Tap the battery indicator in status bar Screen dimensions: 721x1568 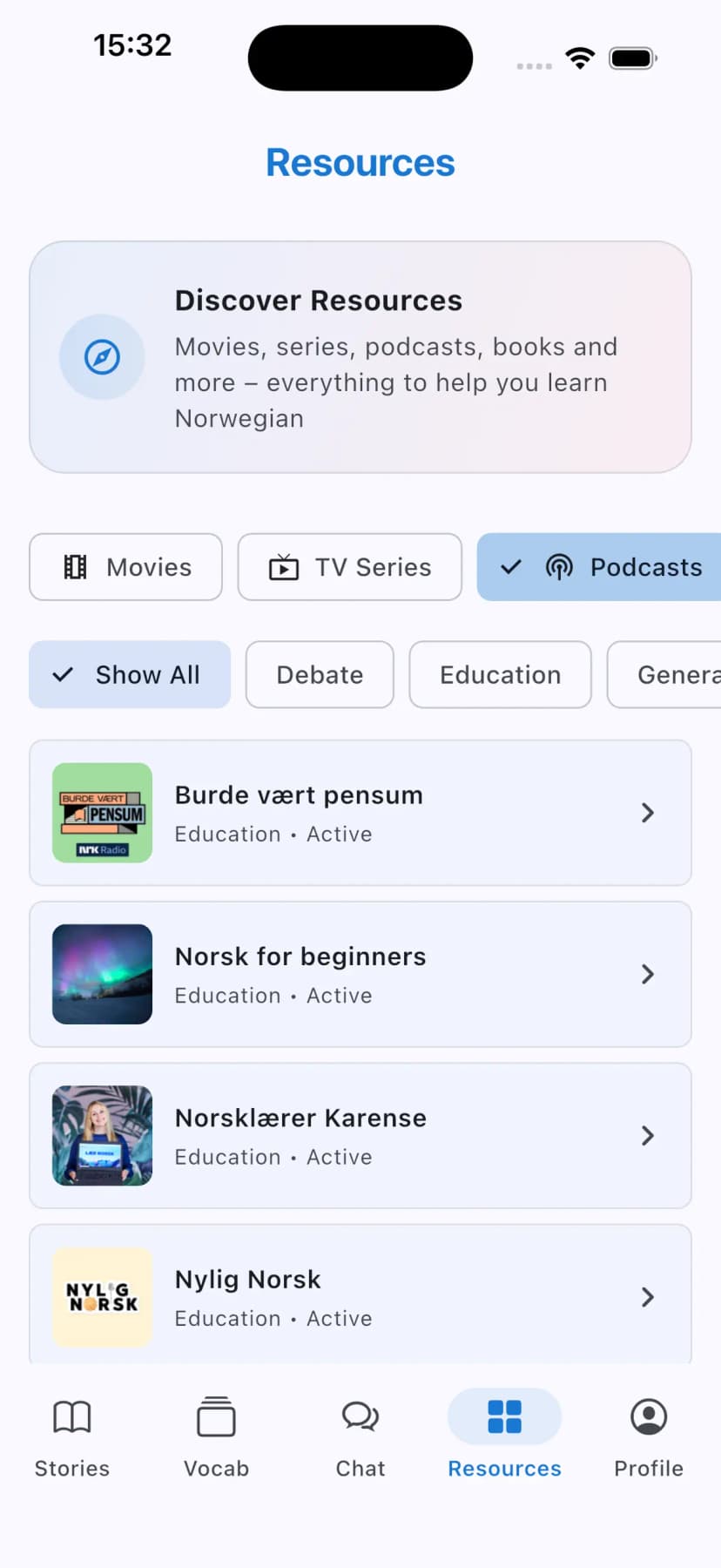(x=632, y=57)
